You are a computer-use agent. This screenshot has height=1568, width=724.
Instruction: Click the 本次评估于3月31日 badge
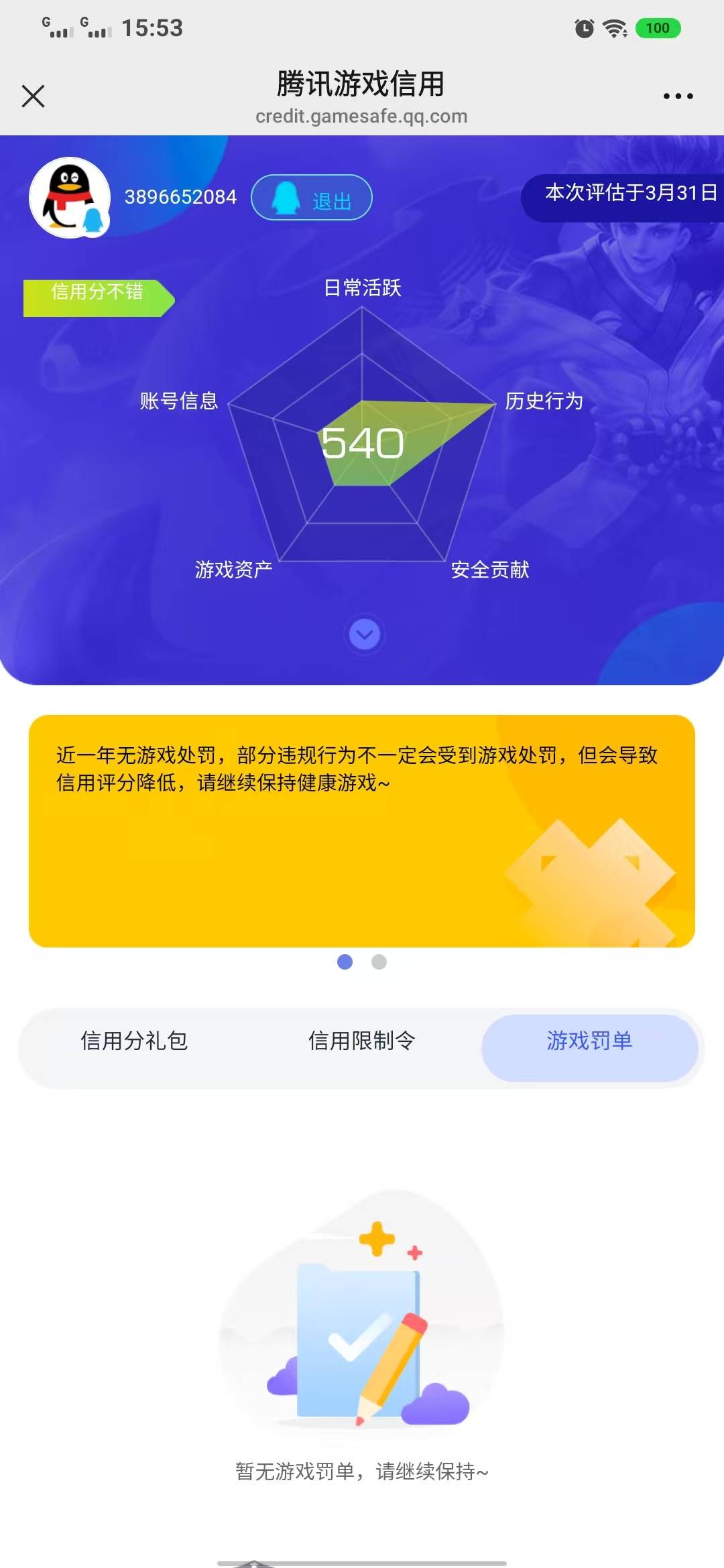coord(626,194)
